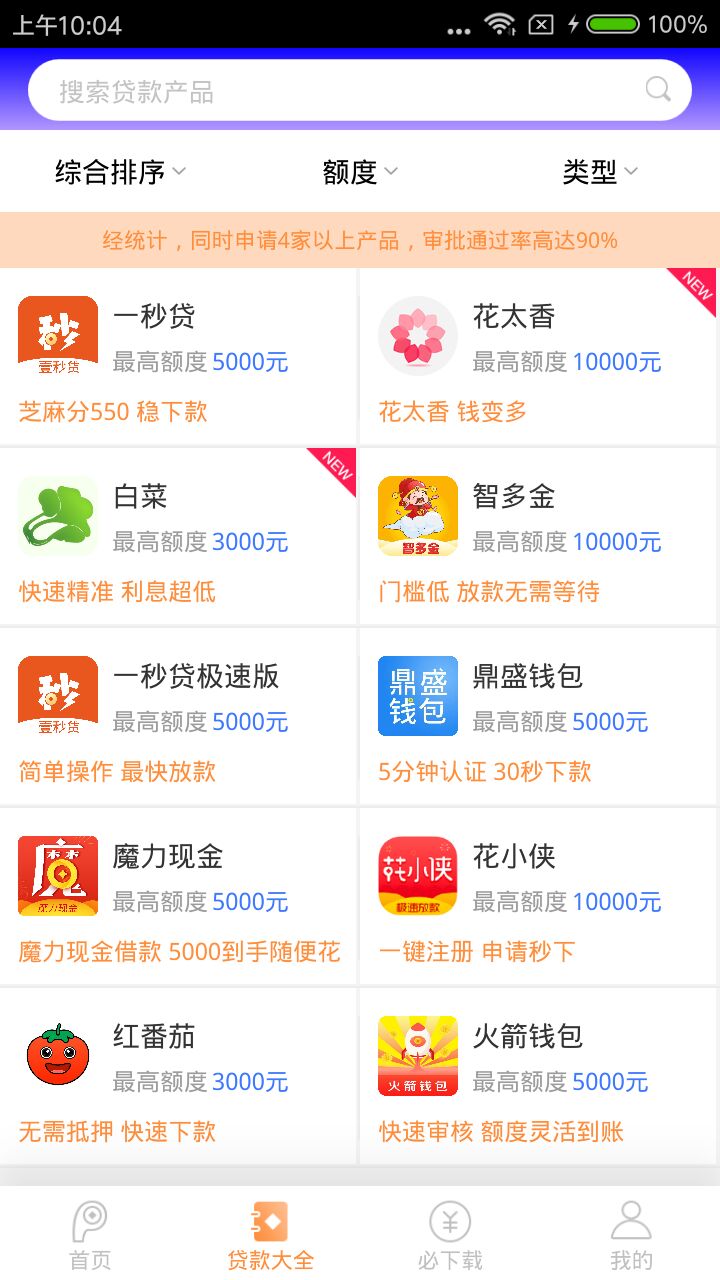Open the 火箭钱包 loan card

(x=538, y=1077)
